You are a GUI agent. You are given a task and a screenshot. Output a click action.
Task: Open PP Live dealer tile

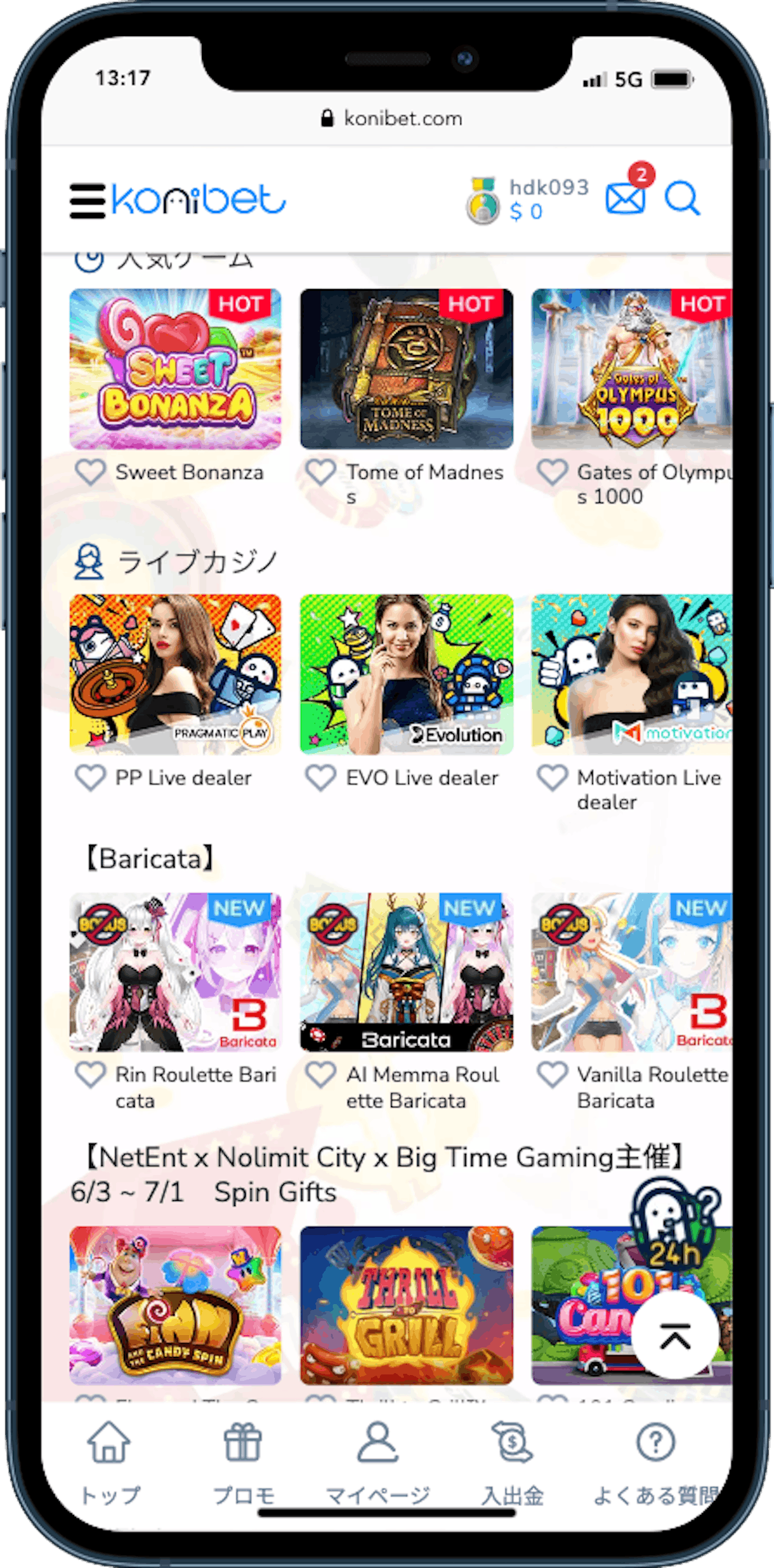[x=175, y=674]
